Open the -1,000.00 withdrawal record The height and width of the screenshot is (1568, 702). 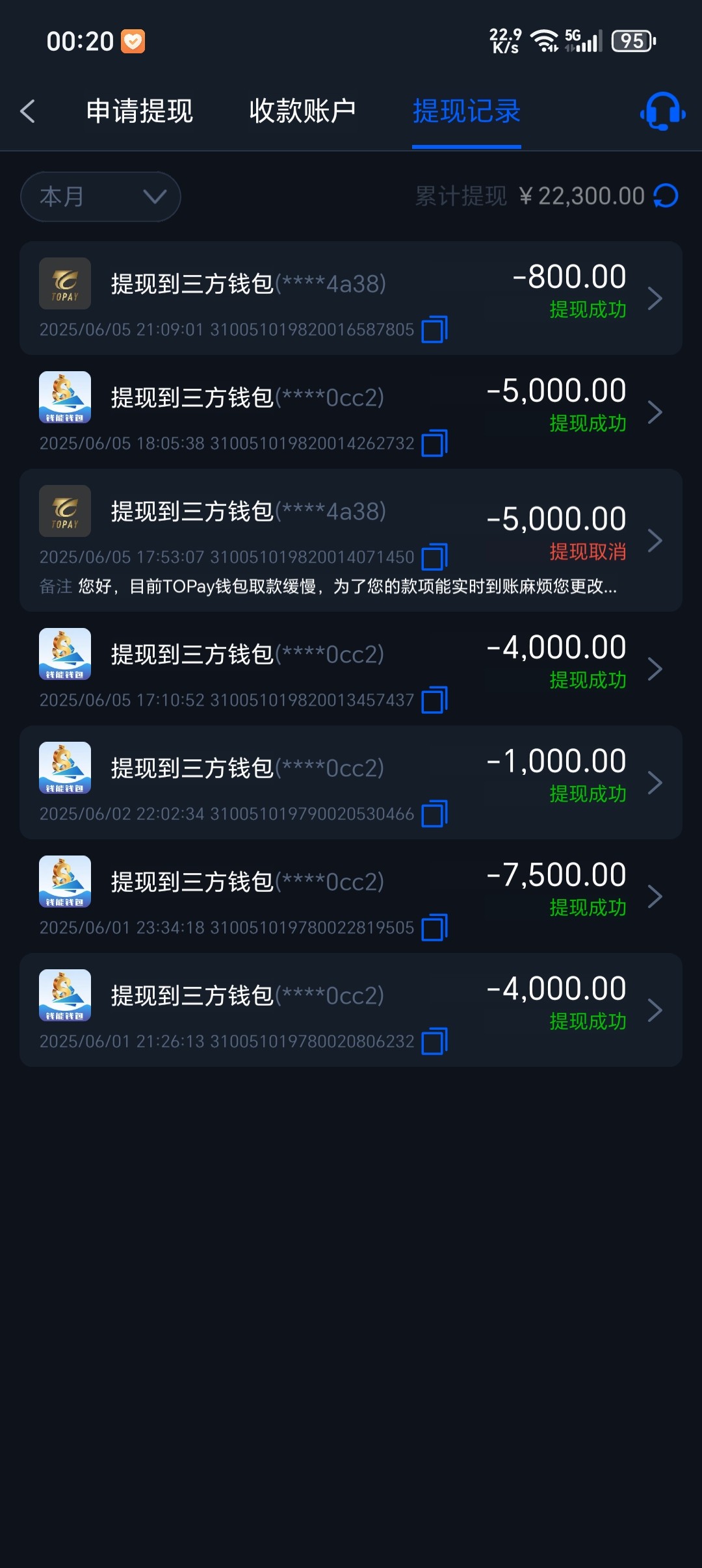pyautogui.click(x=351, y=783)
